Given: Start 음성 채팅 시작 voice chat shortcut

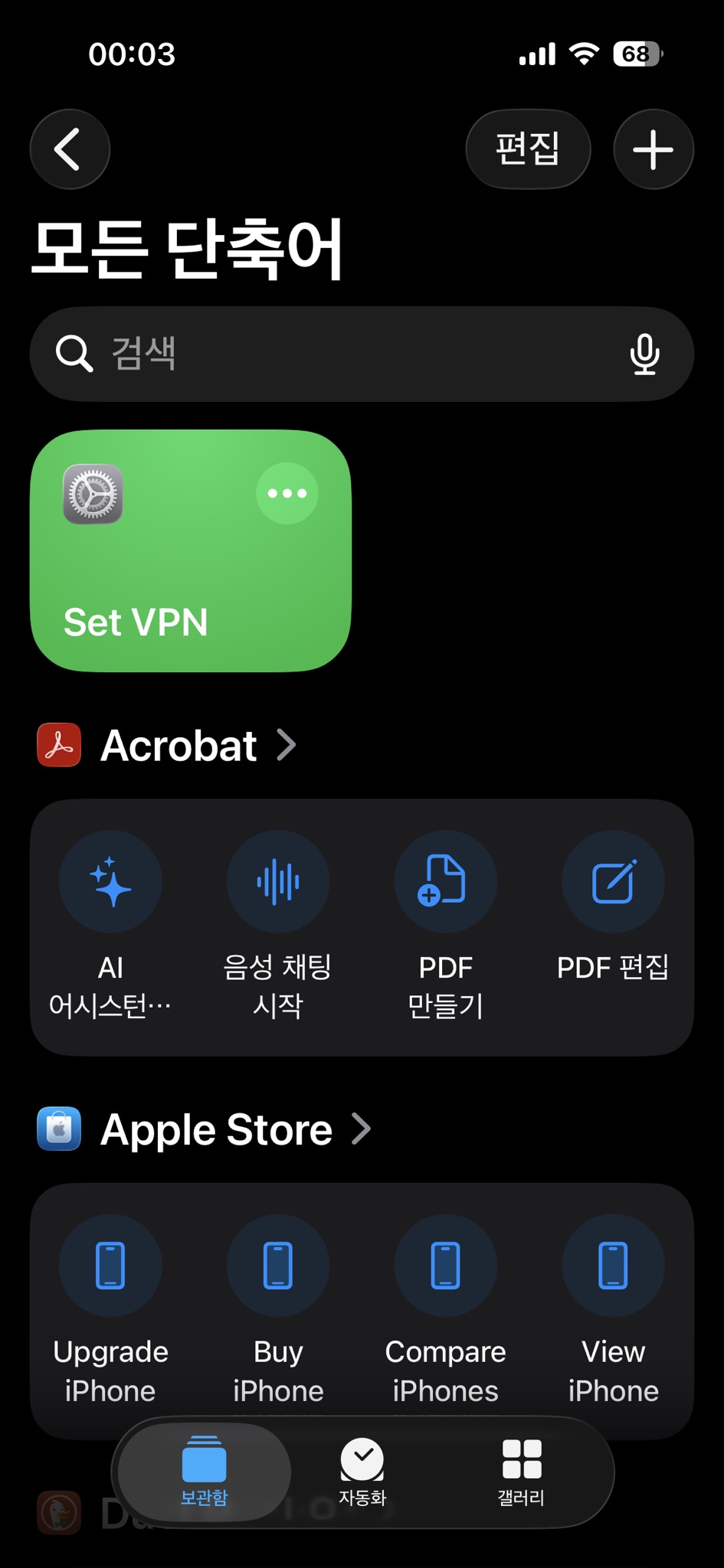Looking at the screenshot, I should click(x=278, y=882).
